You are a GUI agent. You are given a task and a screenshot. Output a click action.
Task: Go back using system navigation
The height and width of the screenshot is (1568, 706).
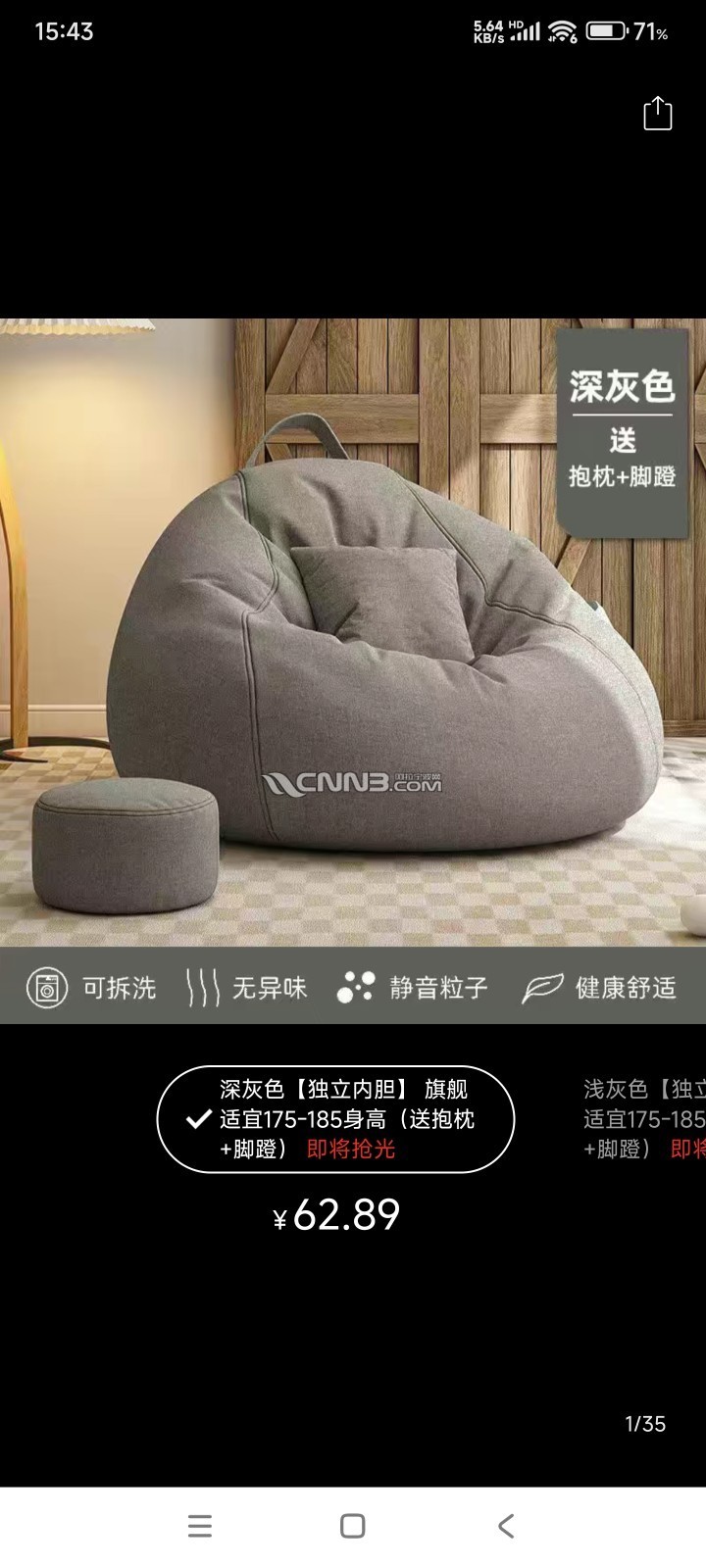point(506,1526)
